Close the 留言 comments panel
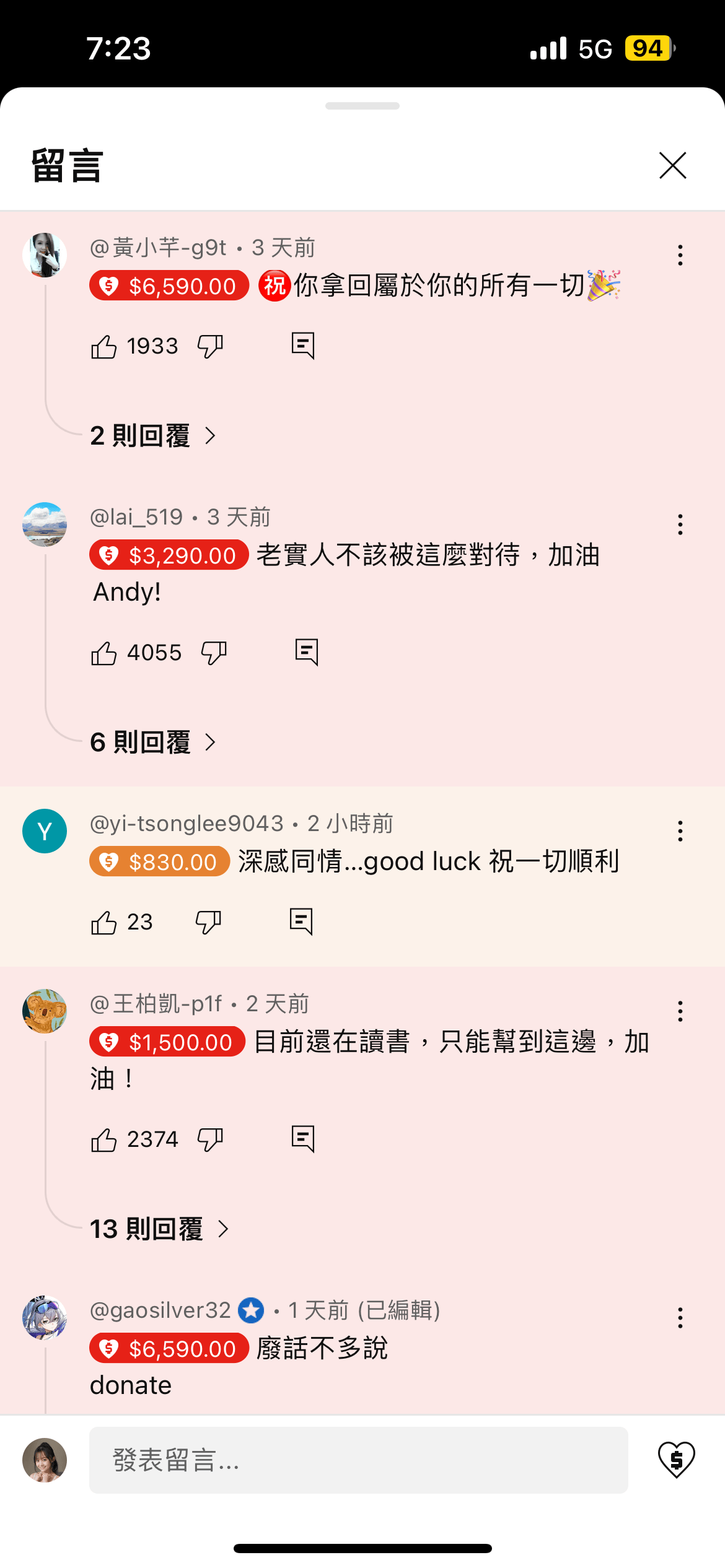The height and width of the screenshot is (1568, 725). coord(672,165)
